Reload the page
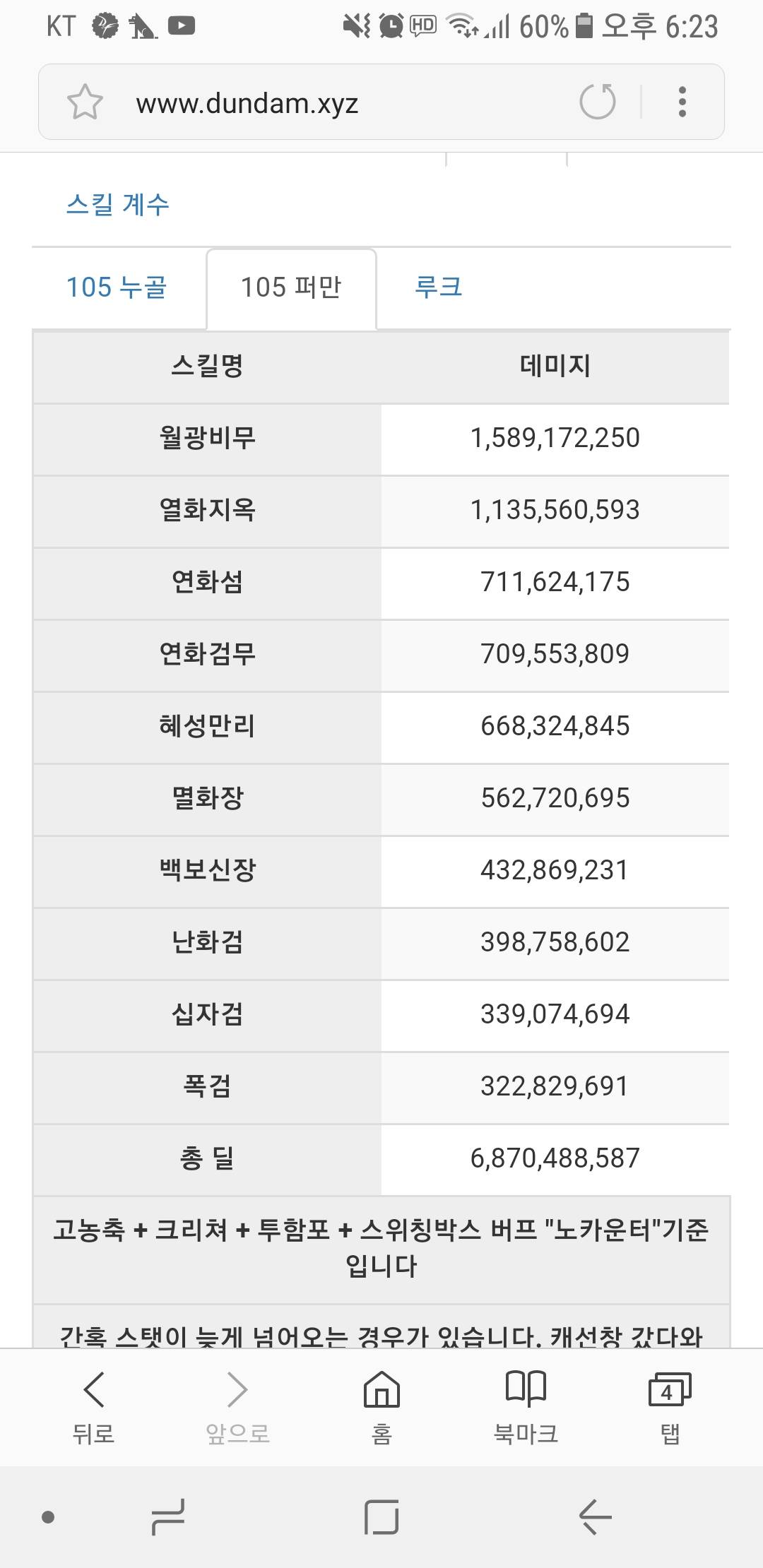This screenshot has width=763, height=1568. 598,102
